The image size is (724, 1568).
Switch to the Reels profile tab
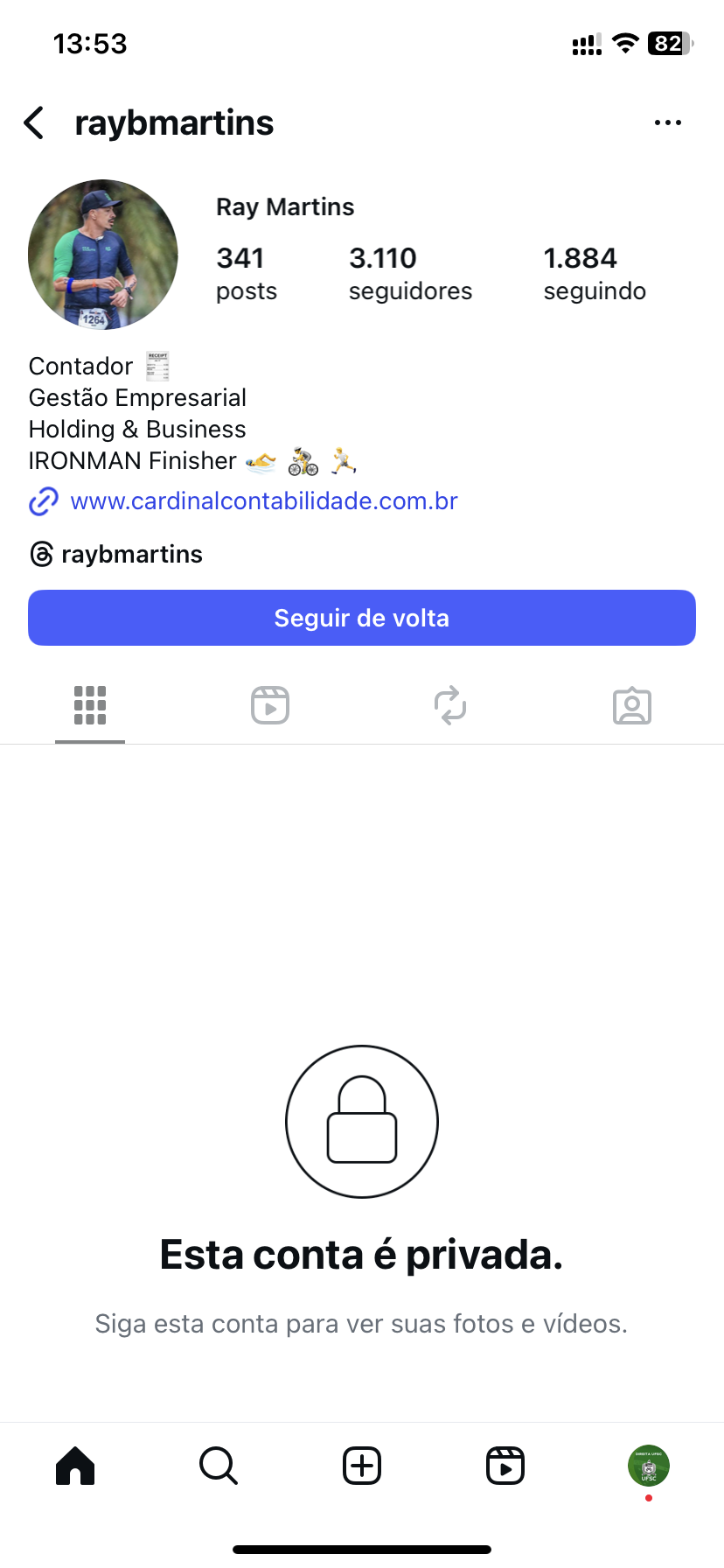click(x=270, y=705)
